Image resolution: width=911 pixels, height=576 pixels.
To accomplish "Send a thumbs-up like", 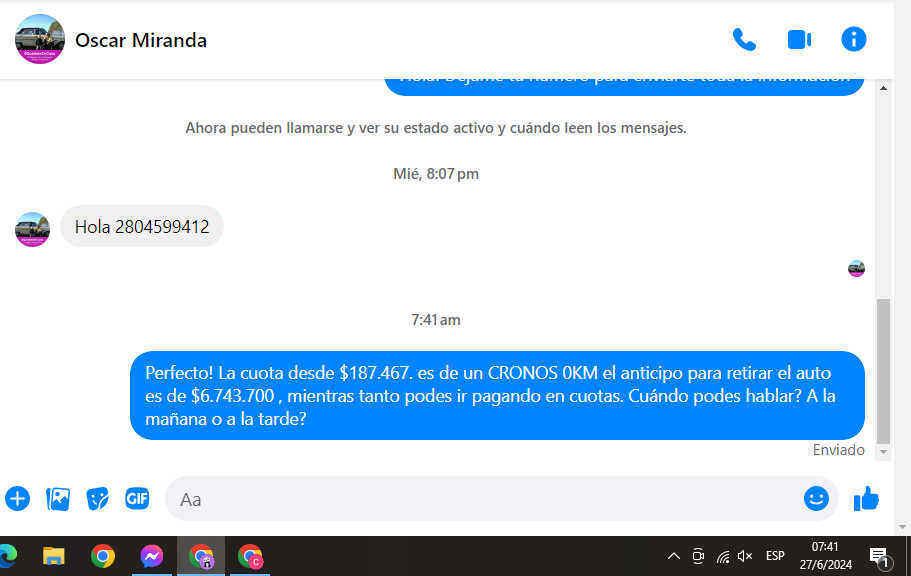I will tap(866, 498).
